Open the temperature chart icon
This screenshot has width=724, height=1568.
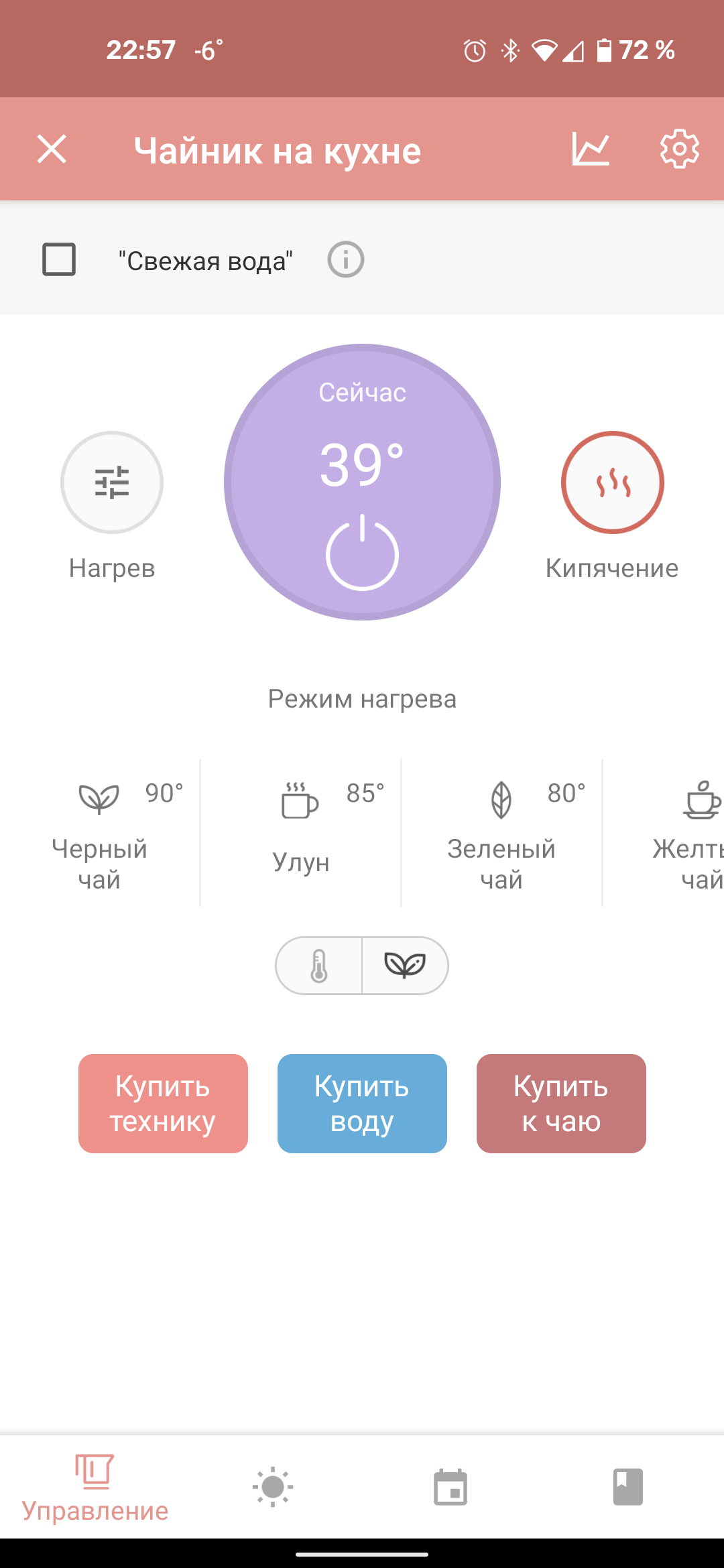point(591,149)
